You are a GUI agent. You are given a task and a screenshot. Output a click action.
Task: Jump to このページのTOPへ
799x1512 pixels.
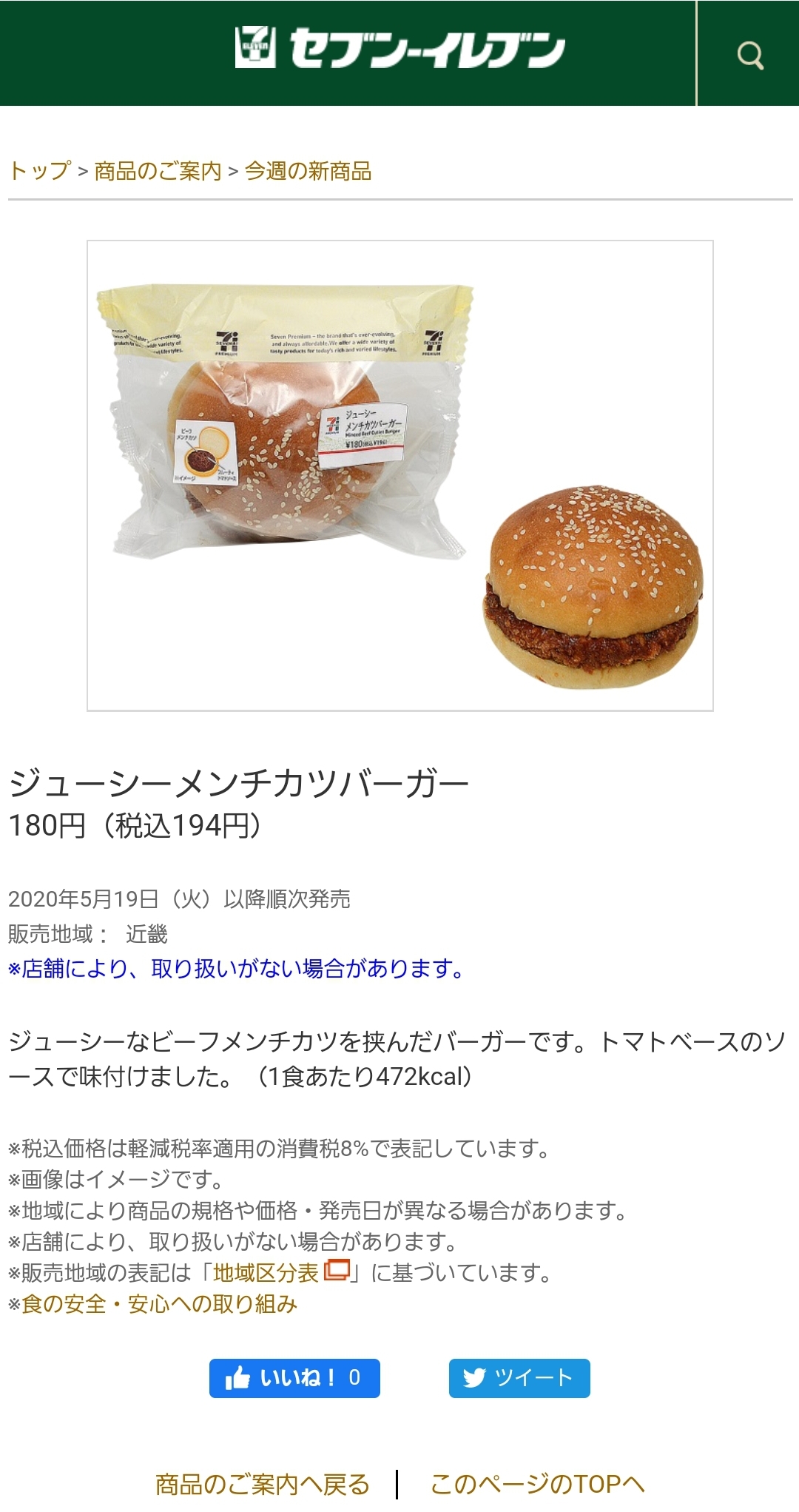click(x=537, y=1484)
